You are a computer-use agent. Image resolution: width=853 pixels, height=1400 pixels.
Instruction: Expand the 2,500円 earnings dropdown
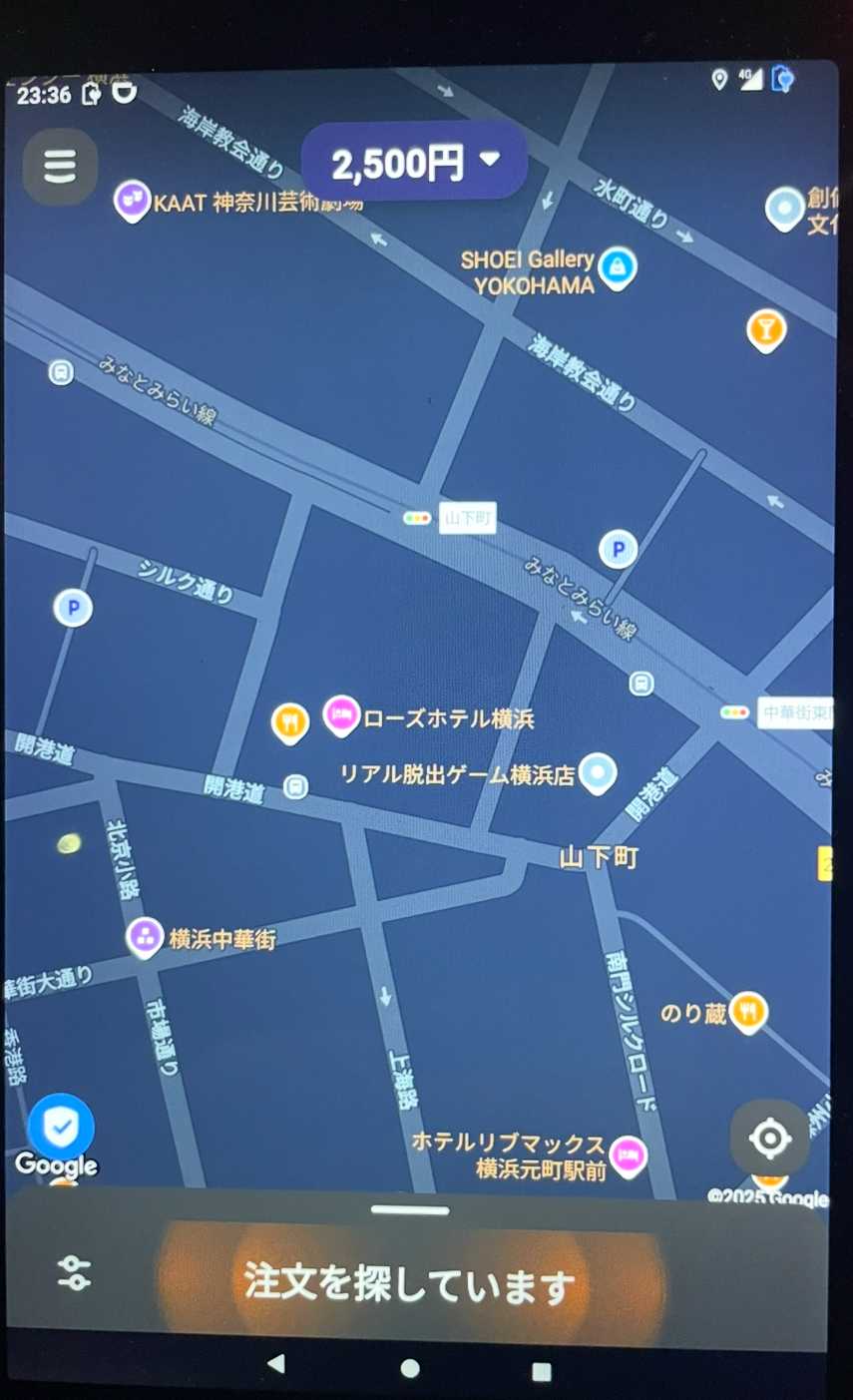pyautogui.click(x=414, y=162)
